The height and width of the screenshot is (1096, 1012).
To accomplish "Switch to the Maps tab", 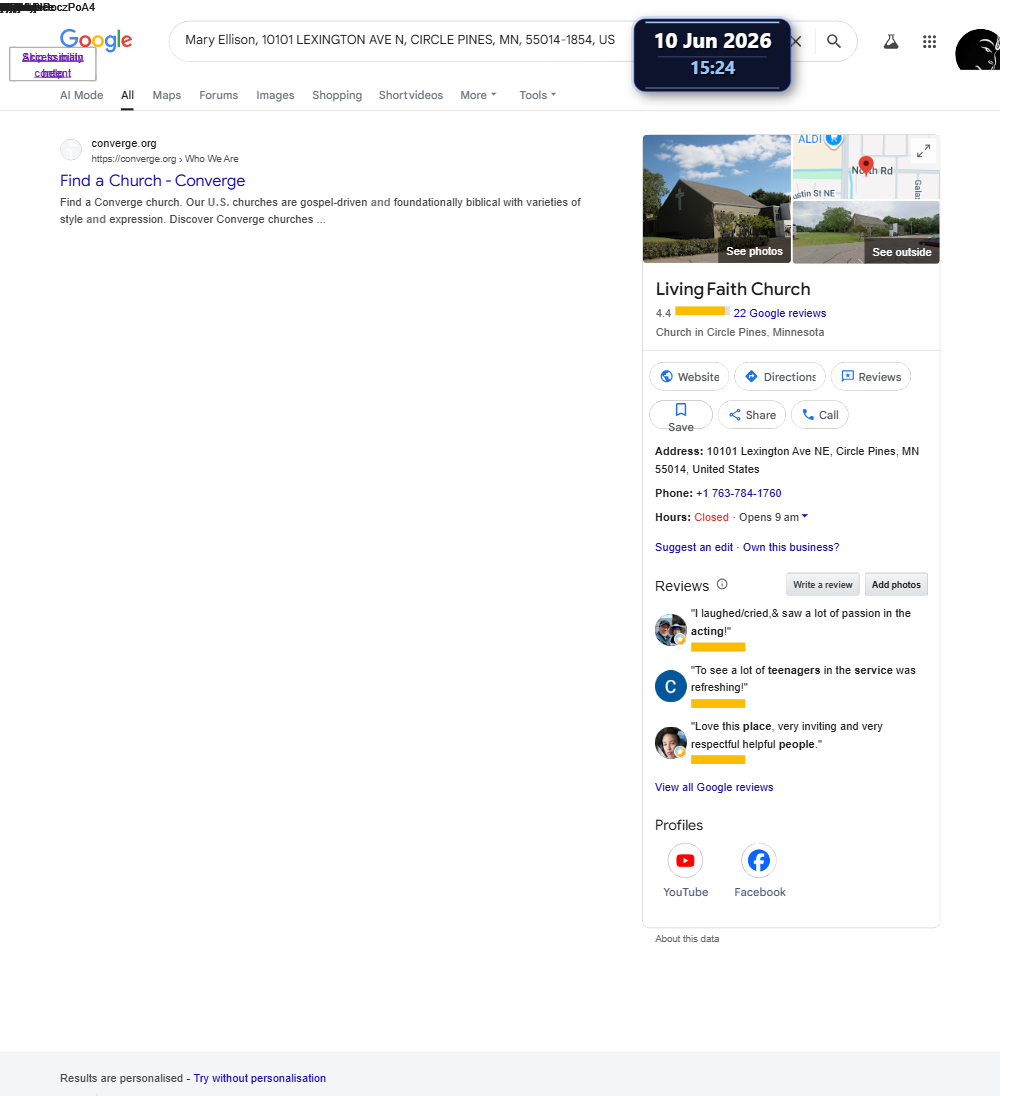I will tap(166, 95).
